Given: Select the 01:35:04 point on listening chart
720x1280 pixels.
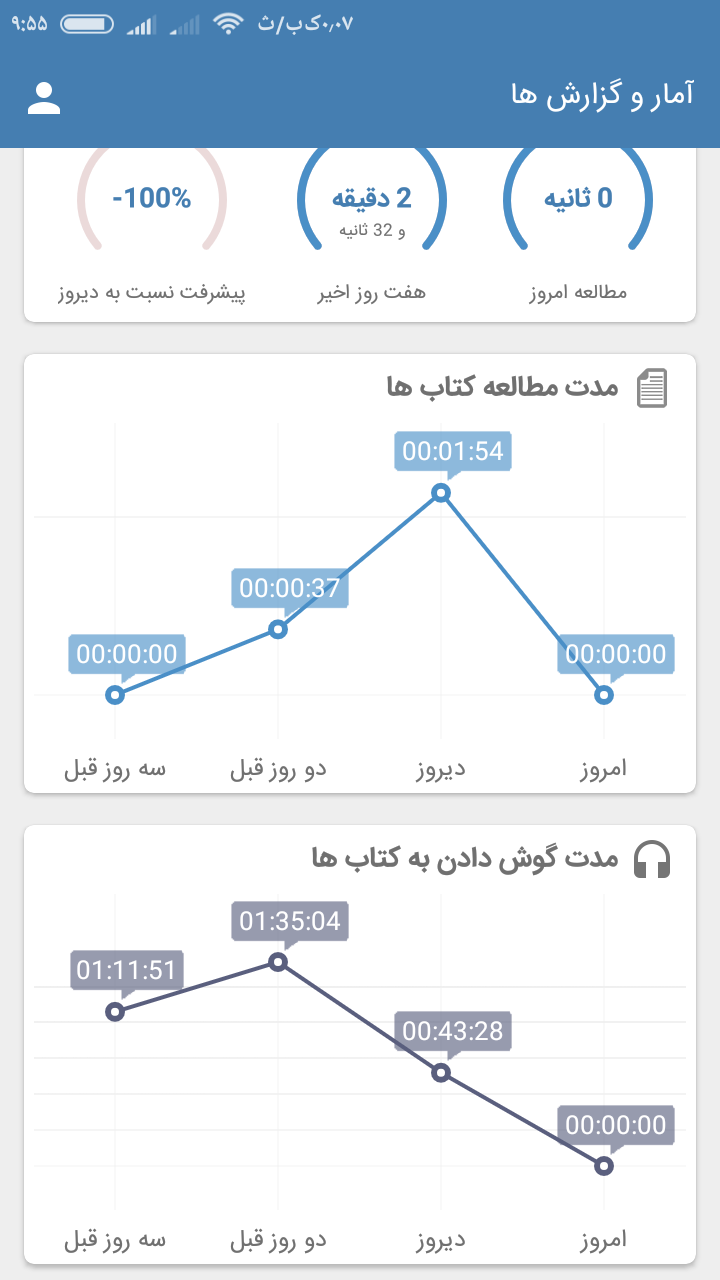Looking at the screenshot, I should click(279, 962).
